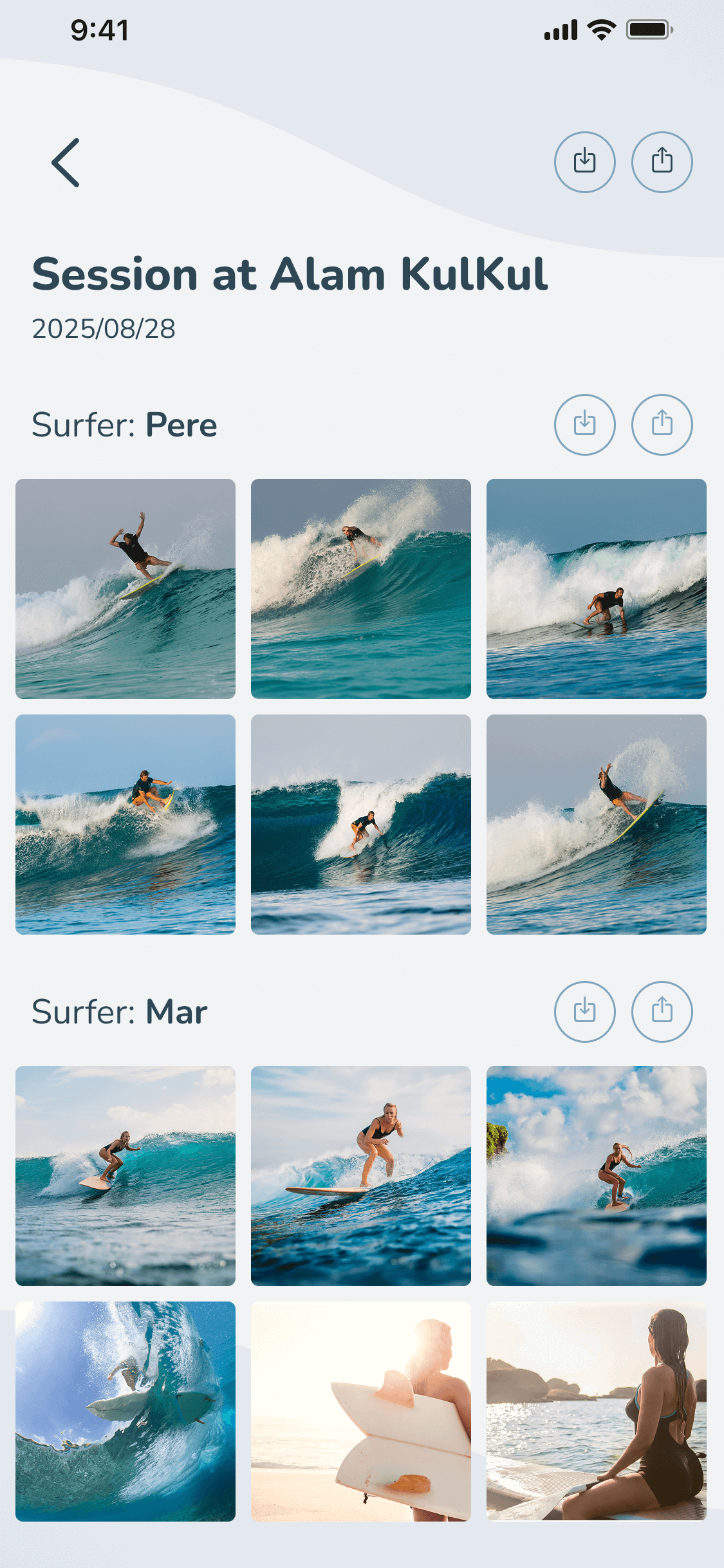Open Pere's photo inside the wave spray
724x1568 pixels.
(x=361, y=589)
